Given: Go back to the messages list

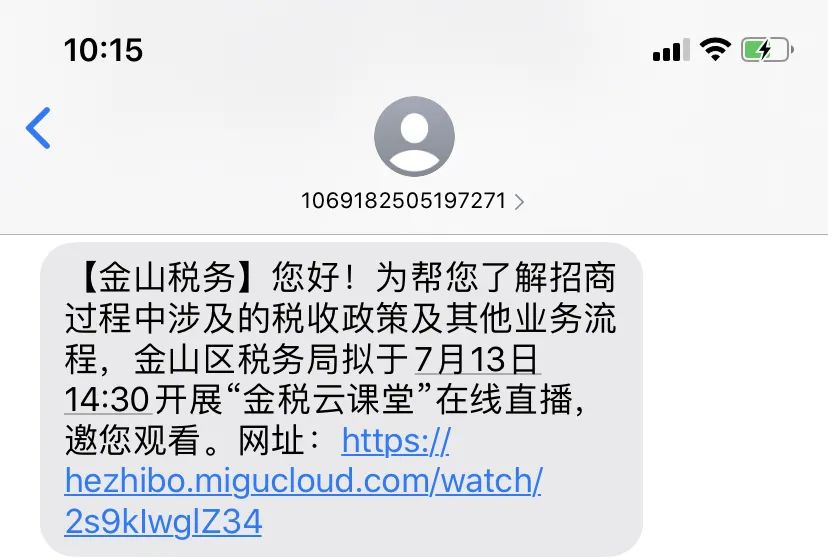Looking at the screenshot, I should click(38, 128).
